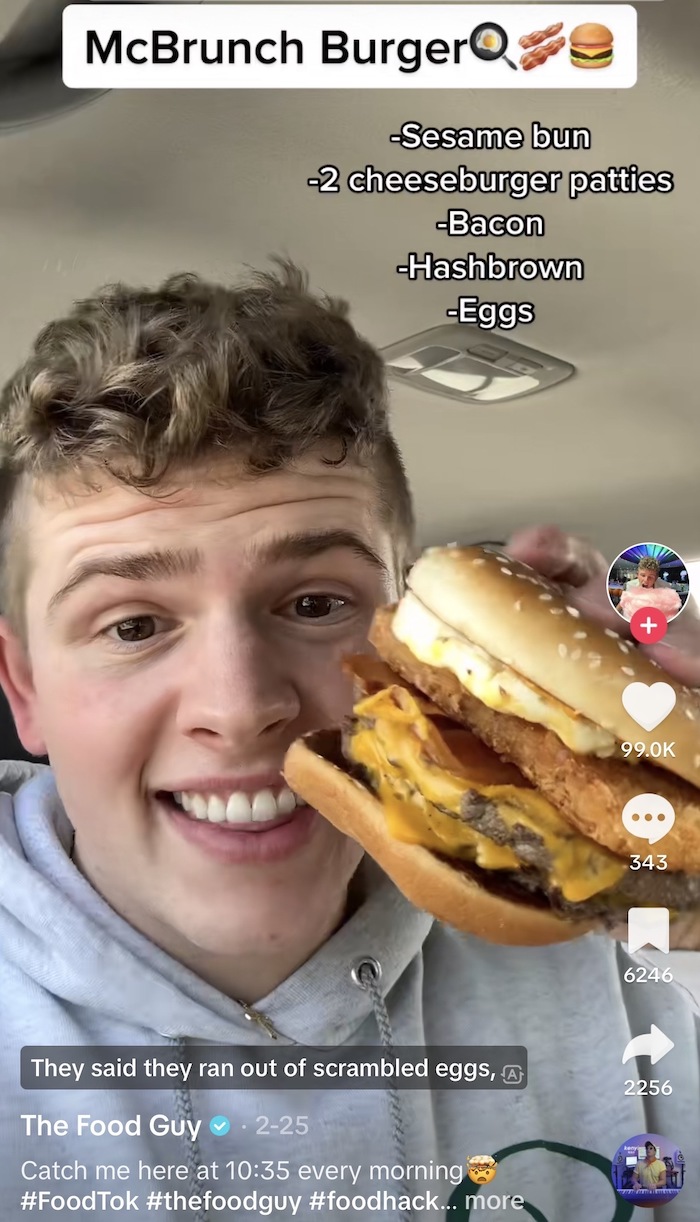This screenshot has width=700, height=1222.
Task: Open The Food Guy's profile name
Action: click(111, 1126)
